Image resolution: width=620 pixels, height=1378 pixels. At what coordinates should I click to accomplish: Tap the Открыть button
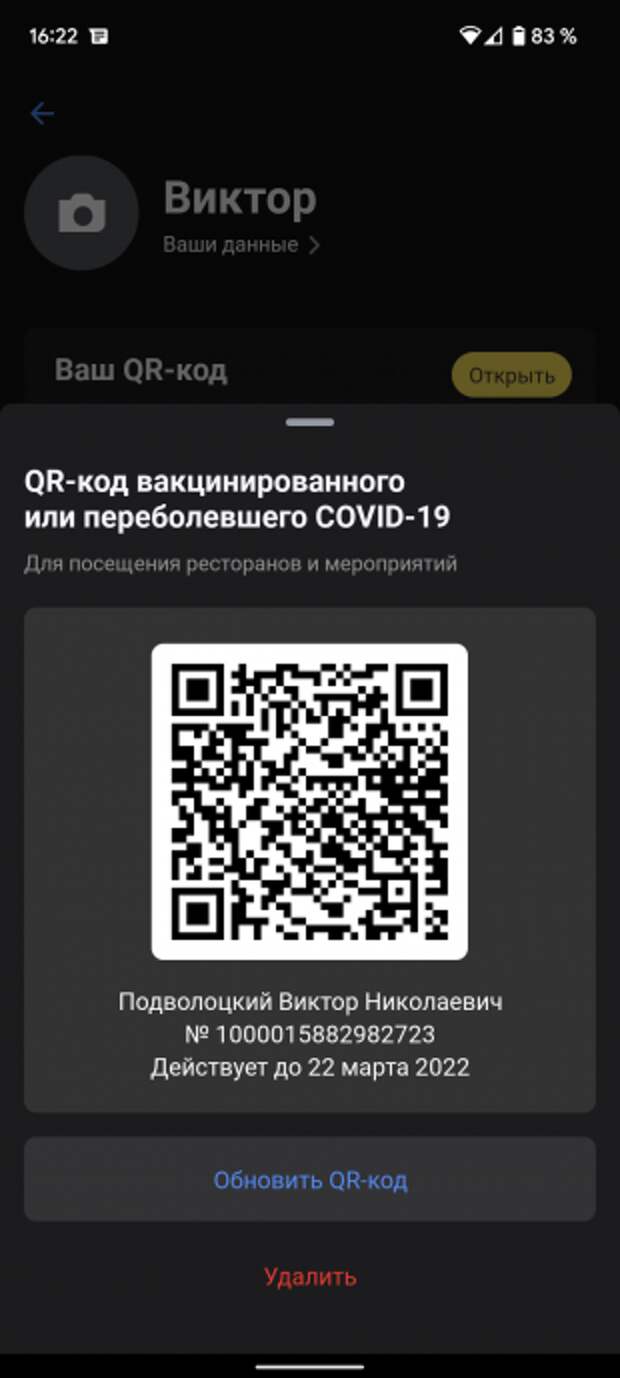click(511, 376)
